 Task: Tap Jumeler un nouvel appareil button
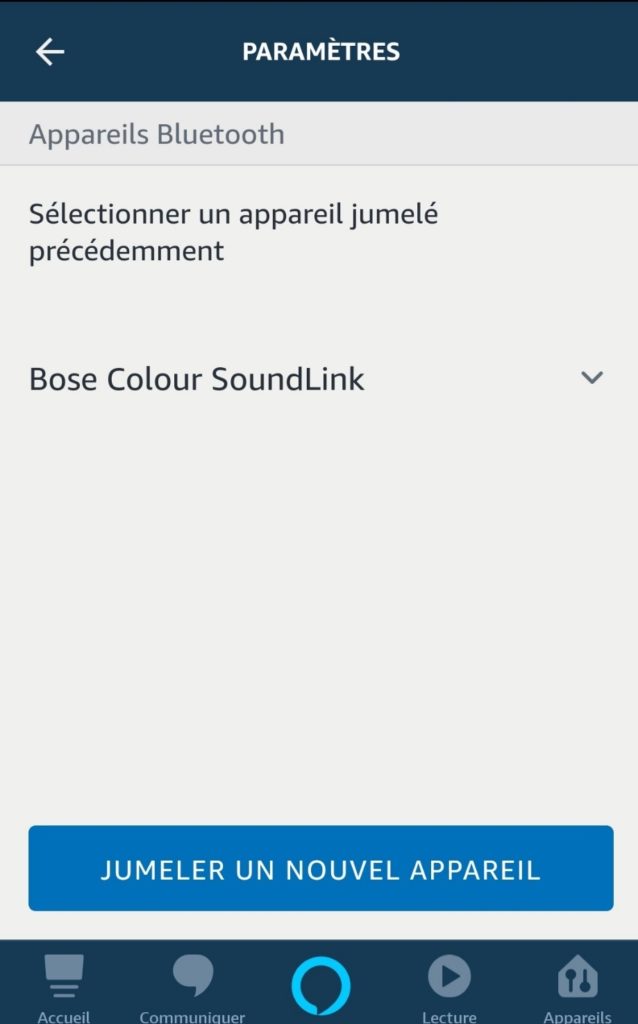coord(321,868)
